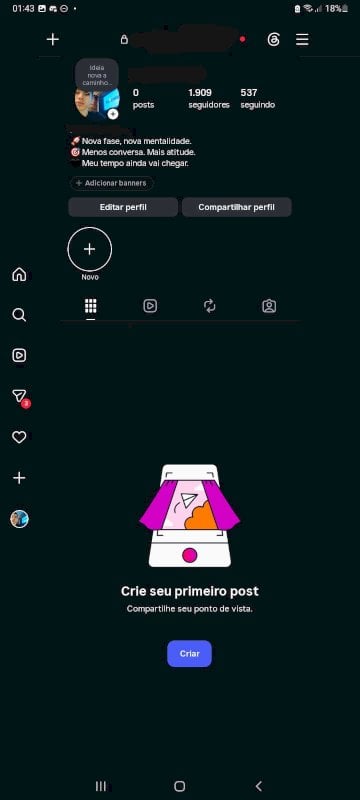Tap Editar perfil button

click(123, 207)
